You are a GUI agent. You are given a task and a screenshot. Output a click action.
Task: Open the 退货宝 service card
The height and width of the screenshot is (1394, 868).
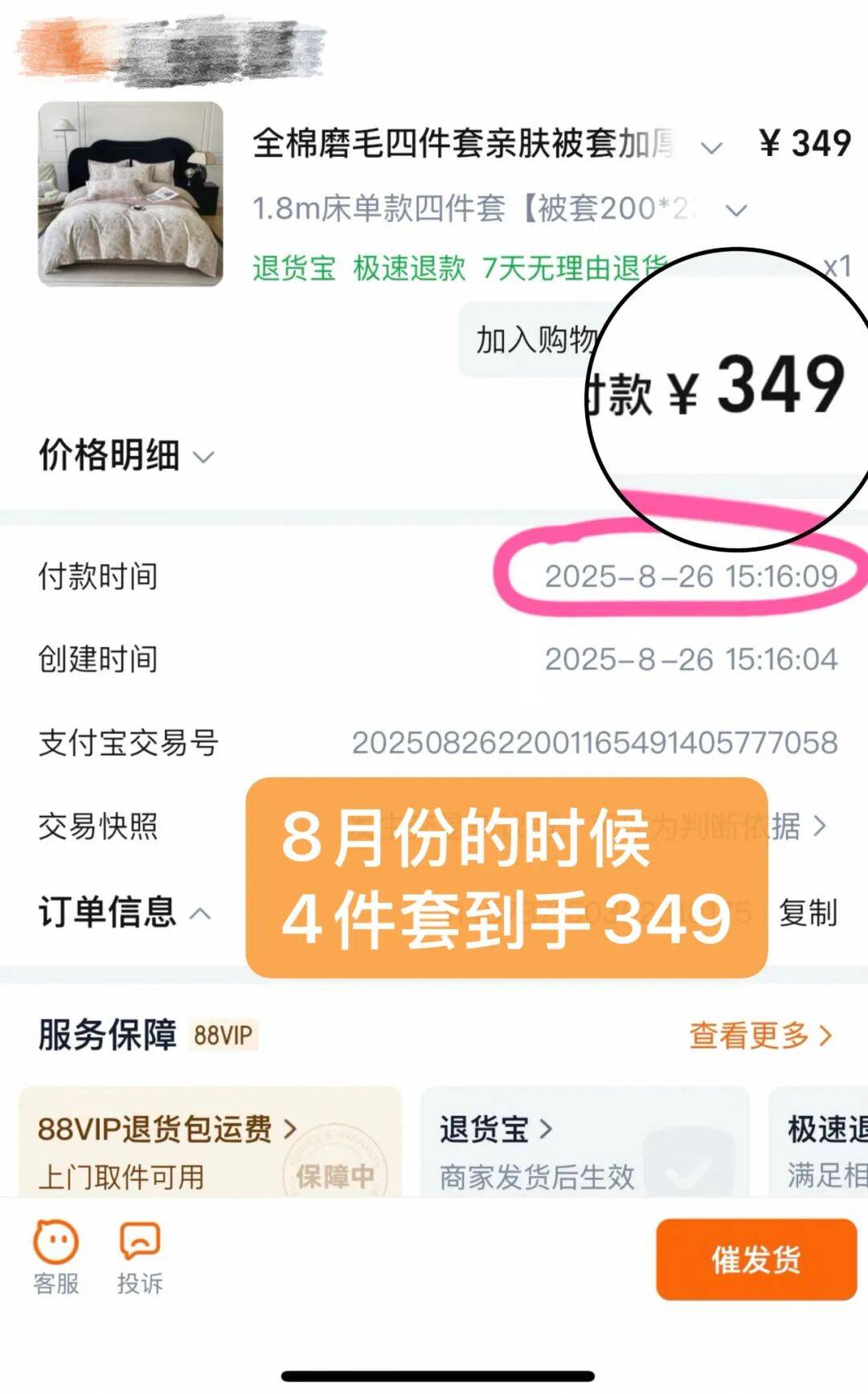point(583,1142)
